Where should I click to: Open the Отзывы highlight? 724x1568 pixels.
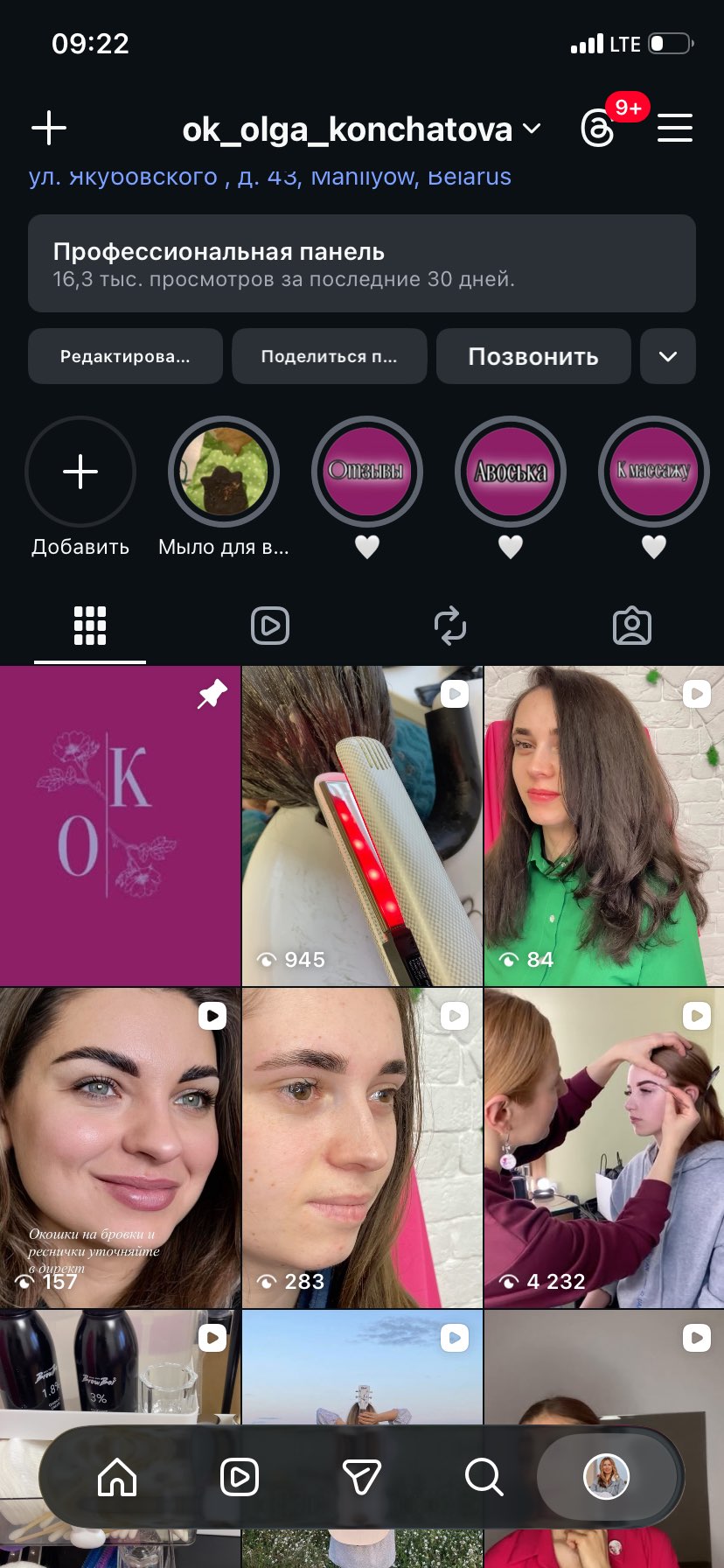(367, 472)
